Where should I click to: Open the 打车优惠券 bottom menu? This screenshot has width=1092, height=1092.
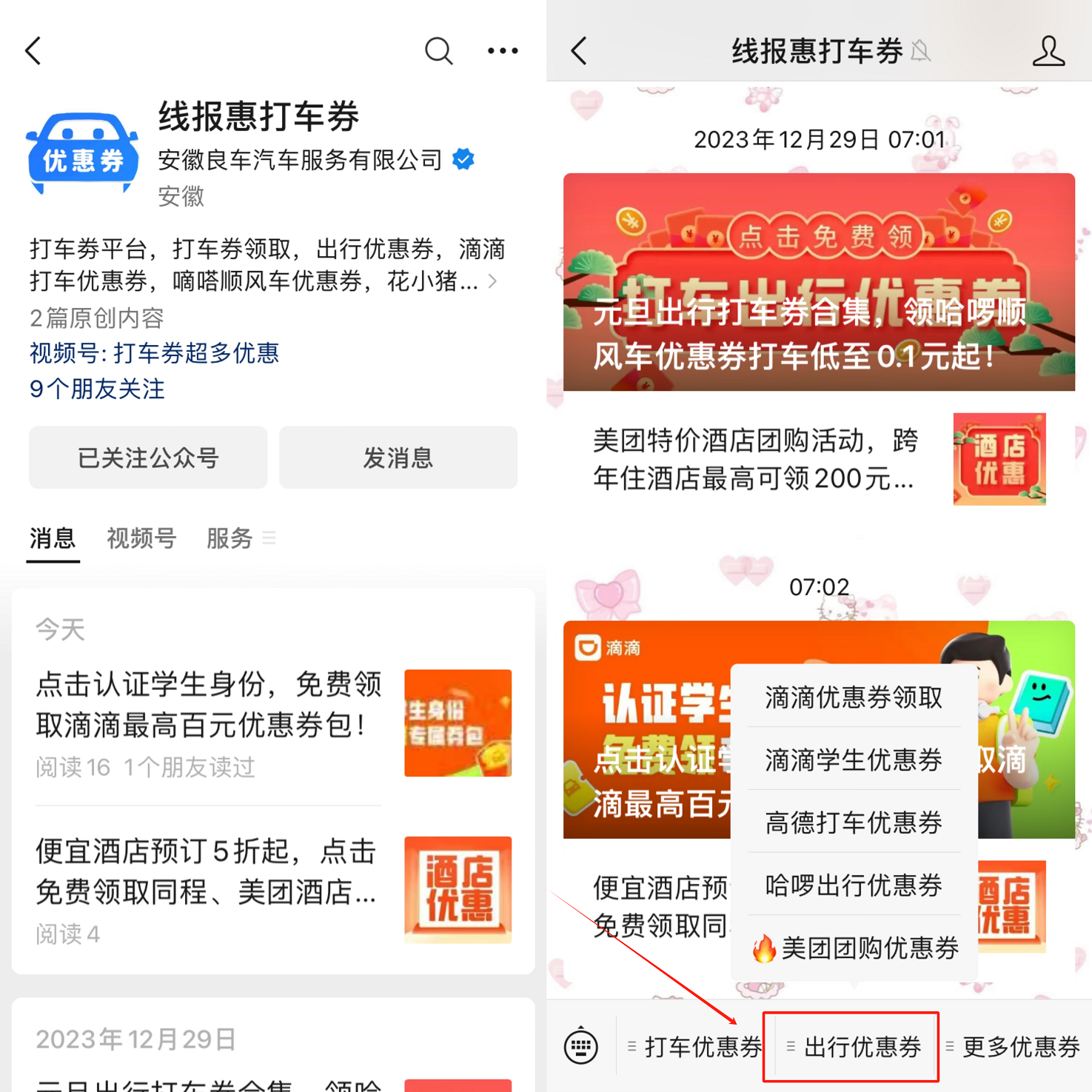click(x=696, y=1047)
